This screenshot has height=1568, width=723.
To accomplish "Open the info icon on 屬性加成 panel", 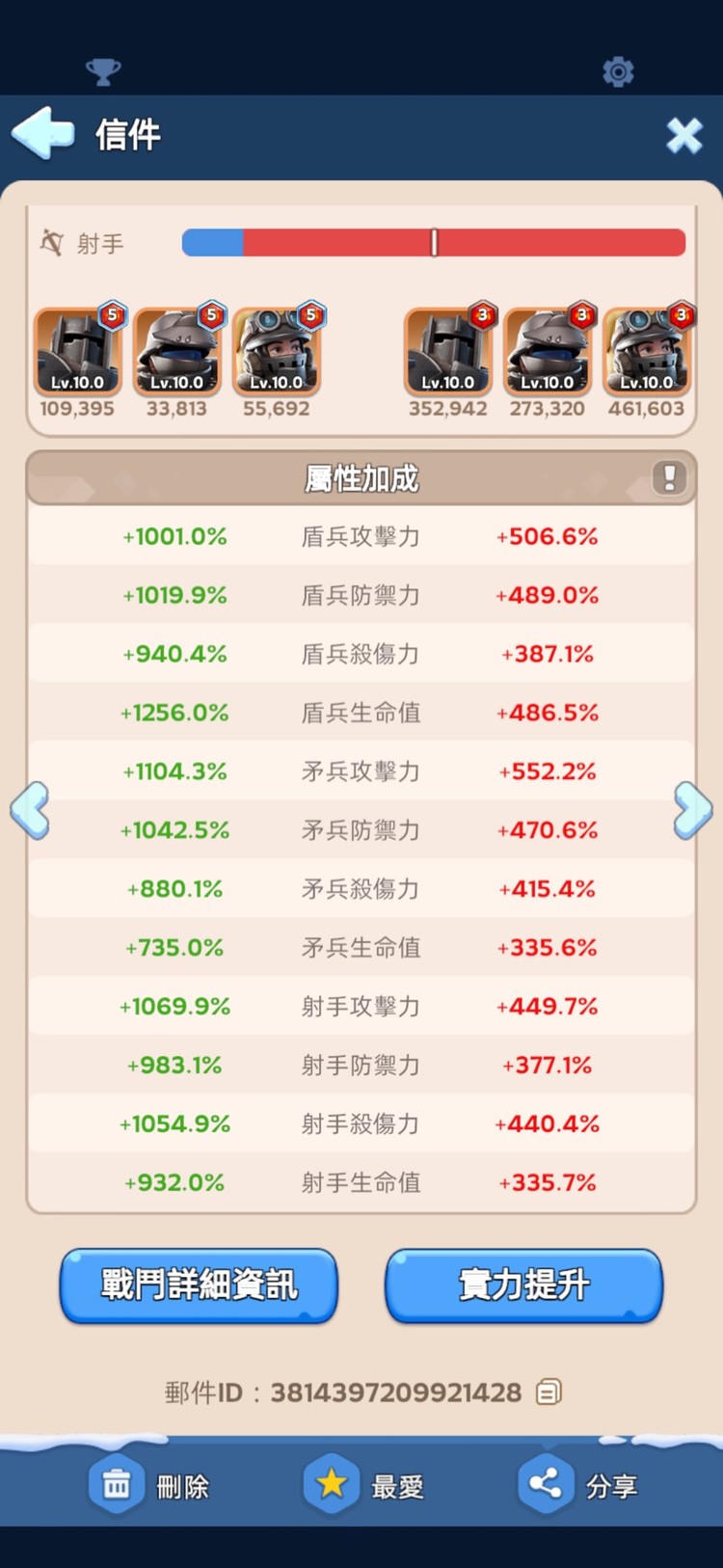I will coord(669,478).
